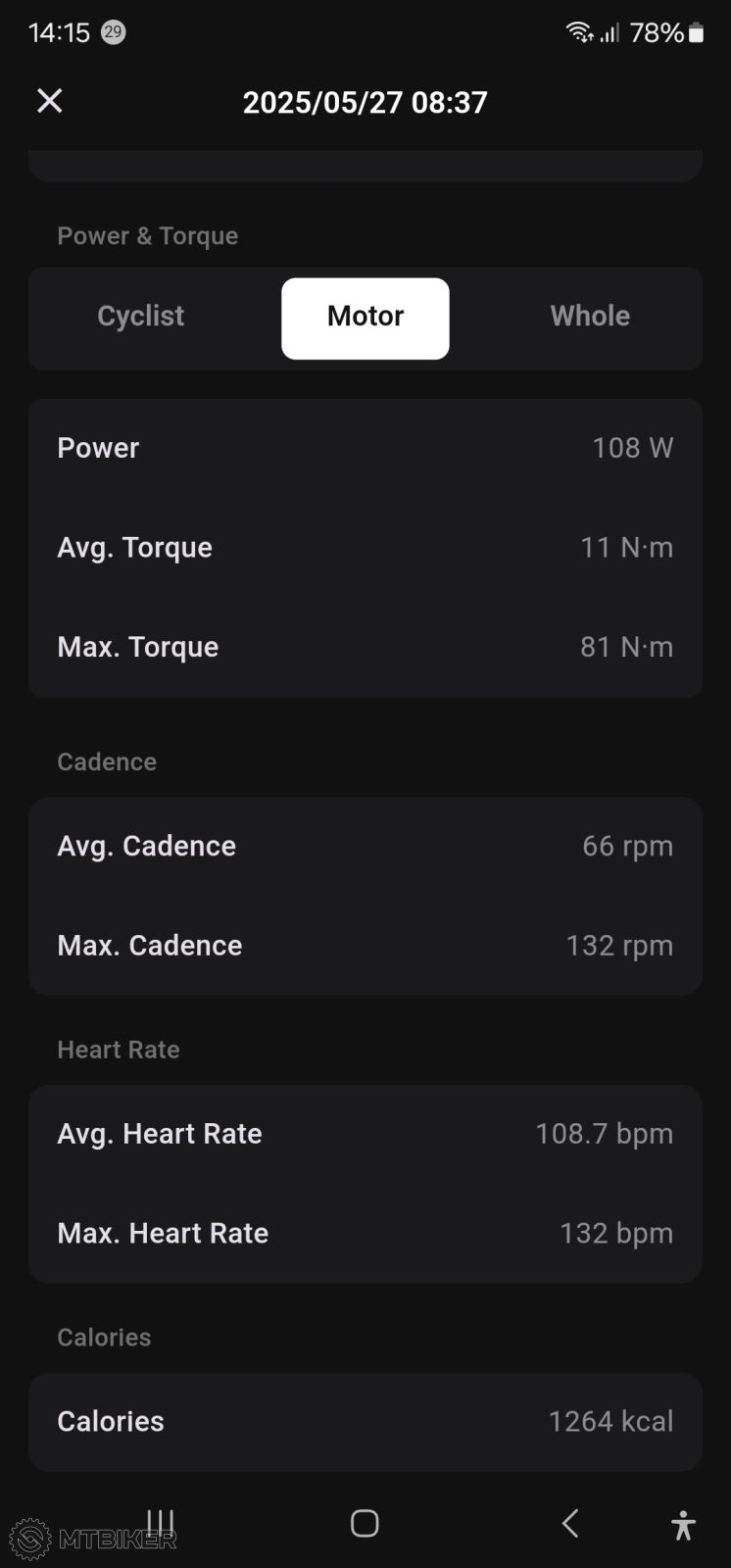731x1568 pixels.
Task: Switch to the Cyclist tab
Action: [x=140, y=317]
